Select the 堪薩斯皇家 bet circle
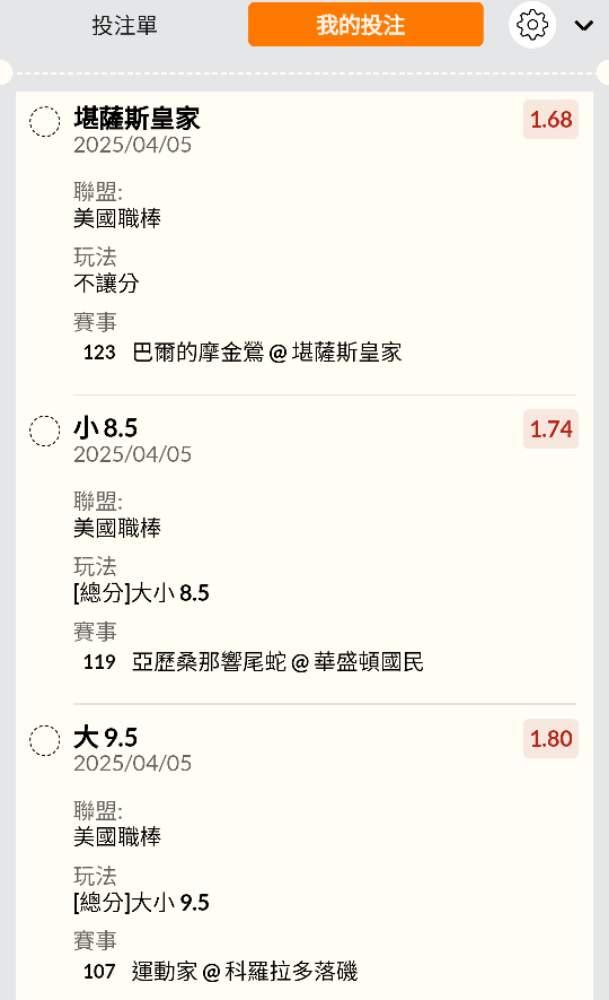 44,122
